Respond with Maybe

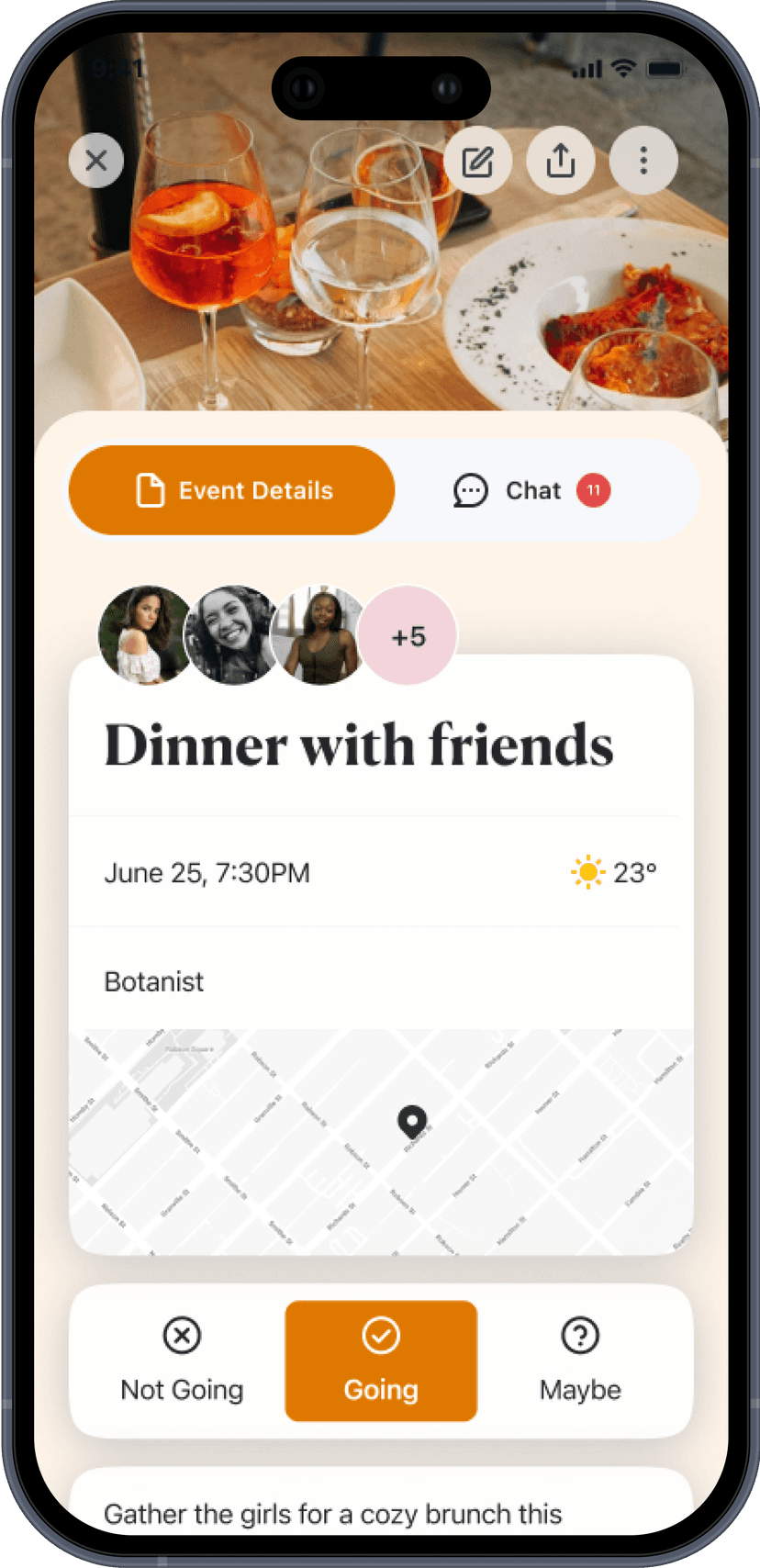pyautogui.click(x=580, y=1361)
